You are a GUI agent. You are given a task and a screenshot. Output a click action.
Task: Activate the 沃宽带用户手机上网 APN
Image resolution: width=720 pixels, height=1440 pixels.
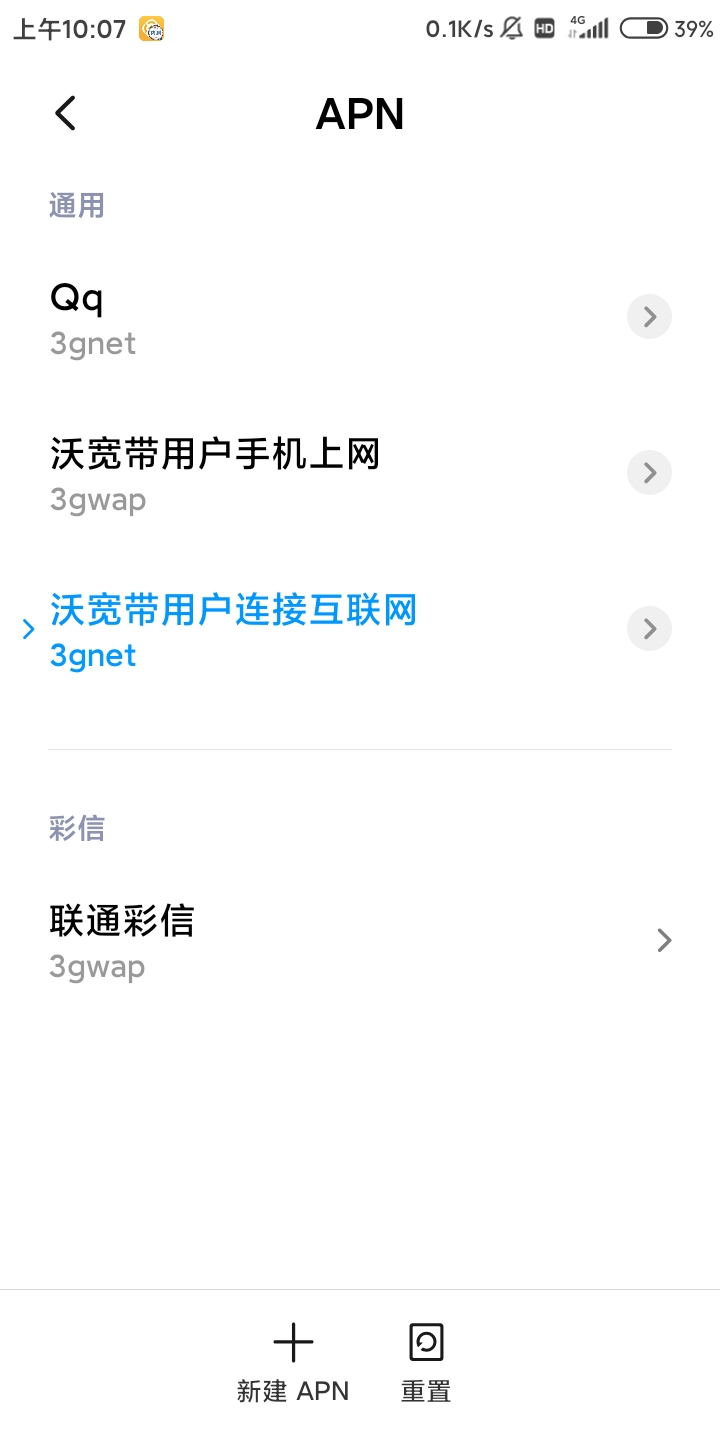[216, 472]
